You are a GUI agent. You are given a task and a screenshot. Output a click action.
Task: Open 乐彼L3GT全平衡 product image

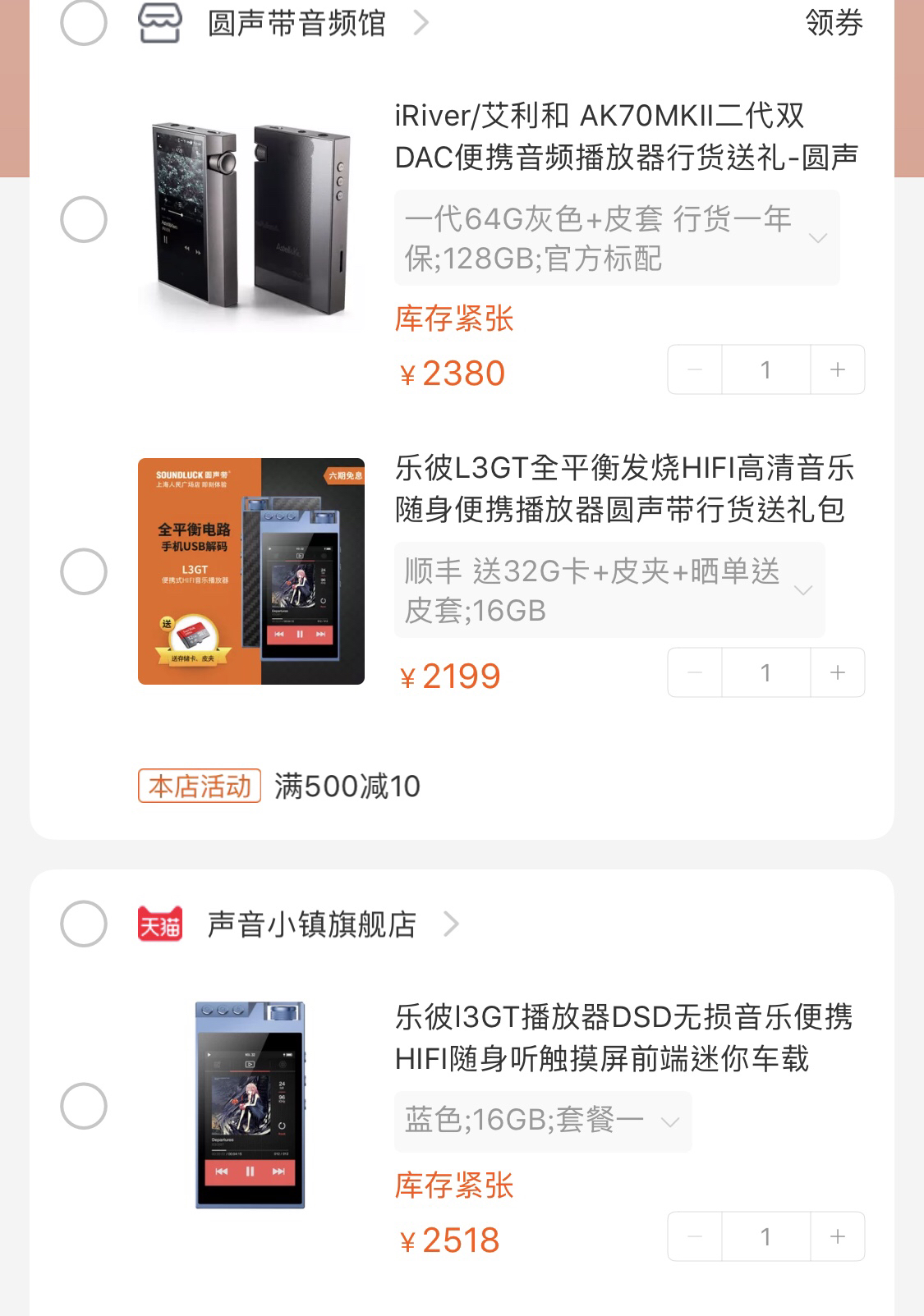pos(251,571)
